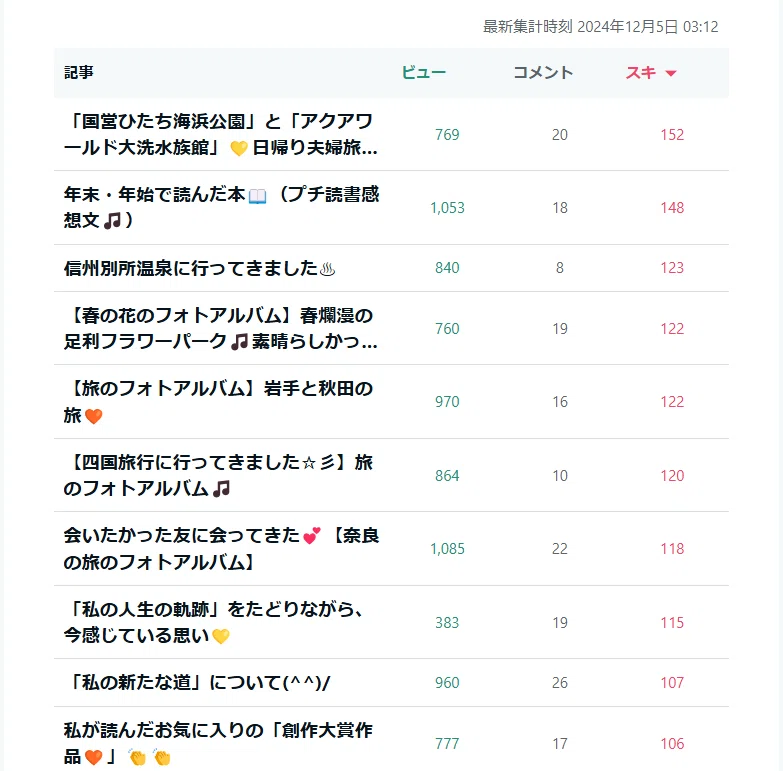Open the 四国旅行に行ってきました article
The height and width of the screenshot is (771, 783).
(x=218, y=475)
